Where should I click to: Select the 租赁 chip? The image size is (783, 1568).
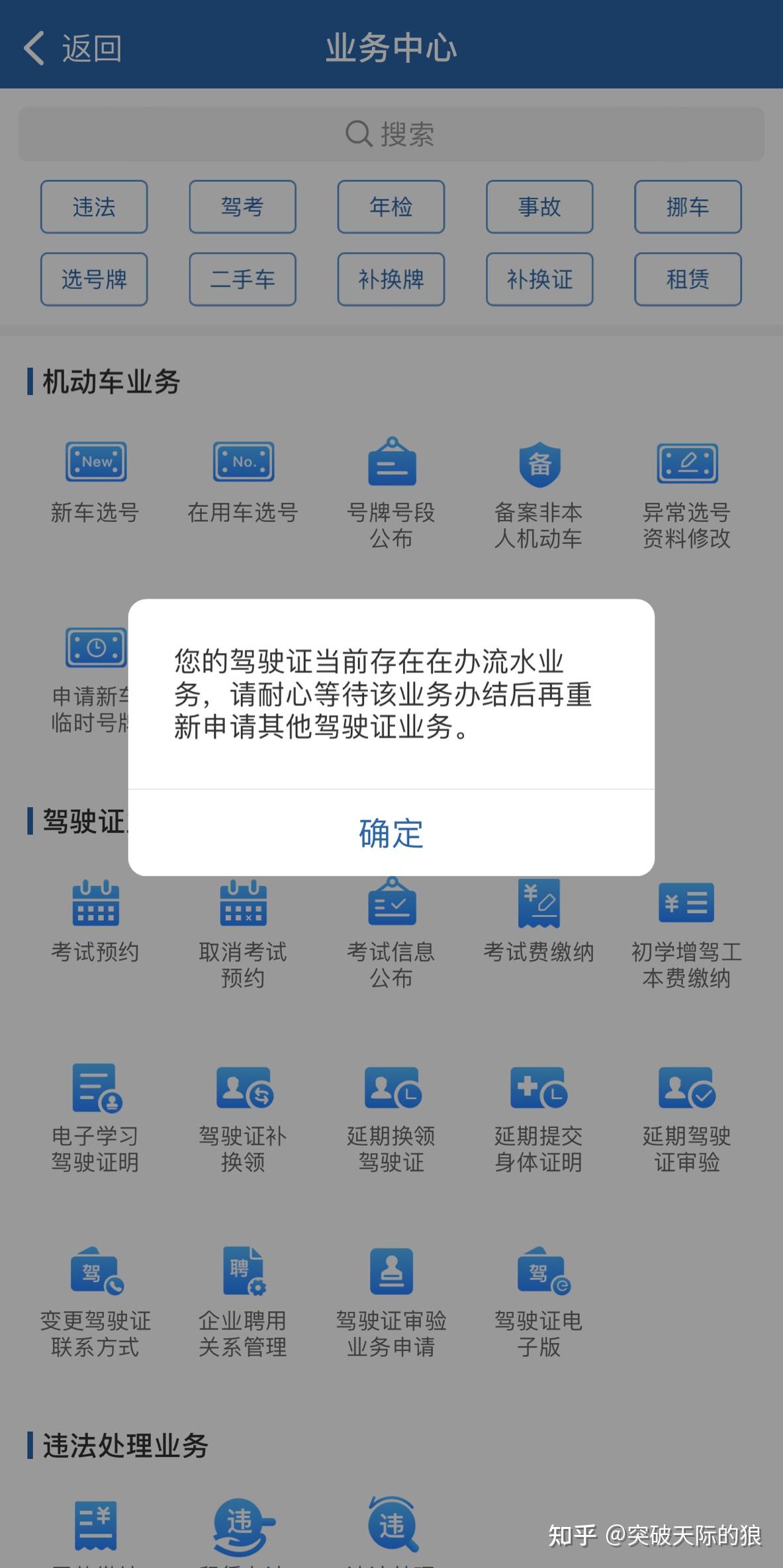tap(687, 279)
